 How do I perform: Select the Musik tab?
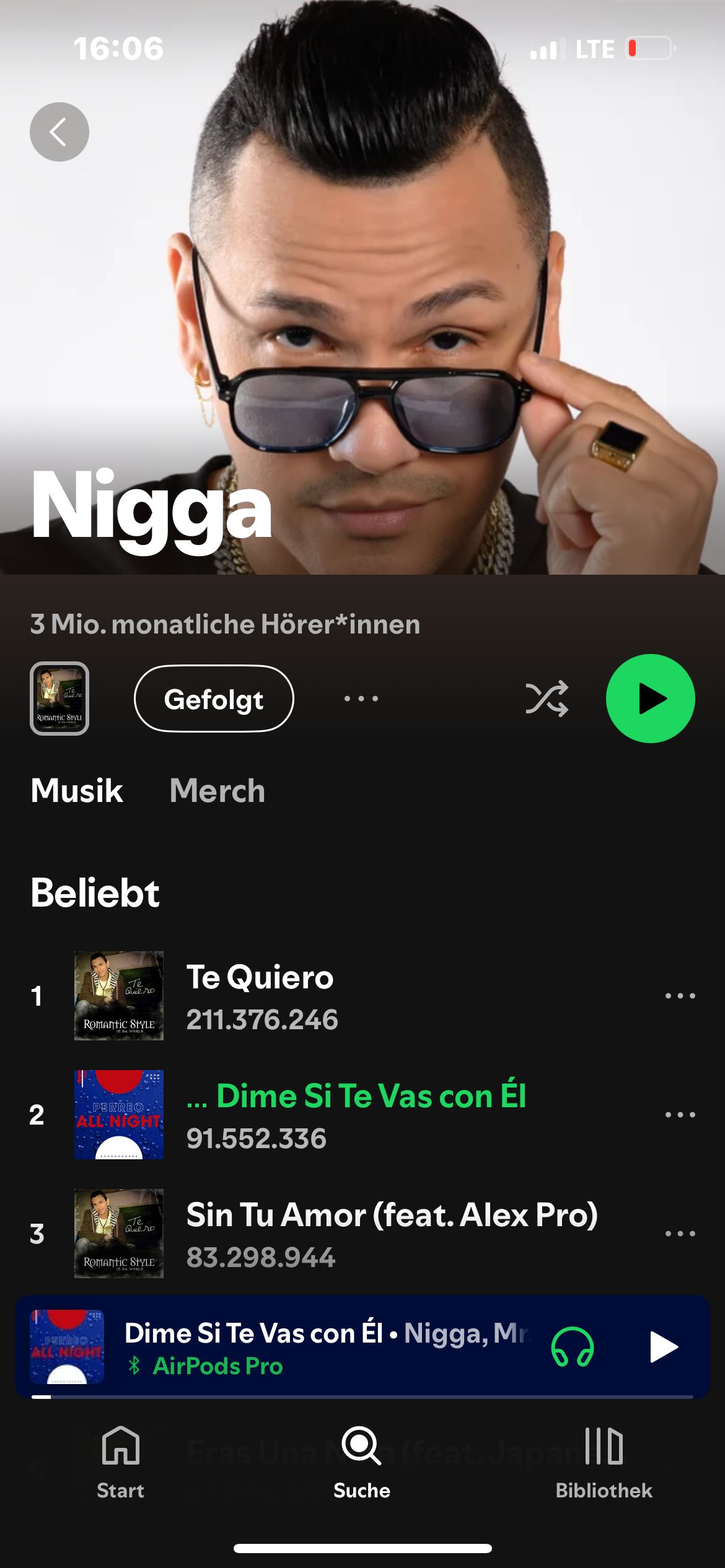[77, 791]
